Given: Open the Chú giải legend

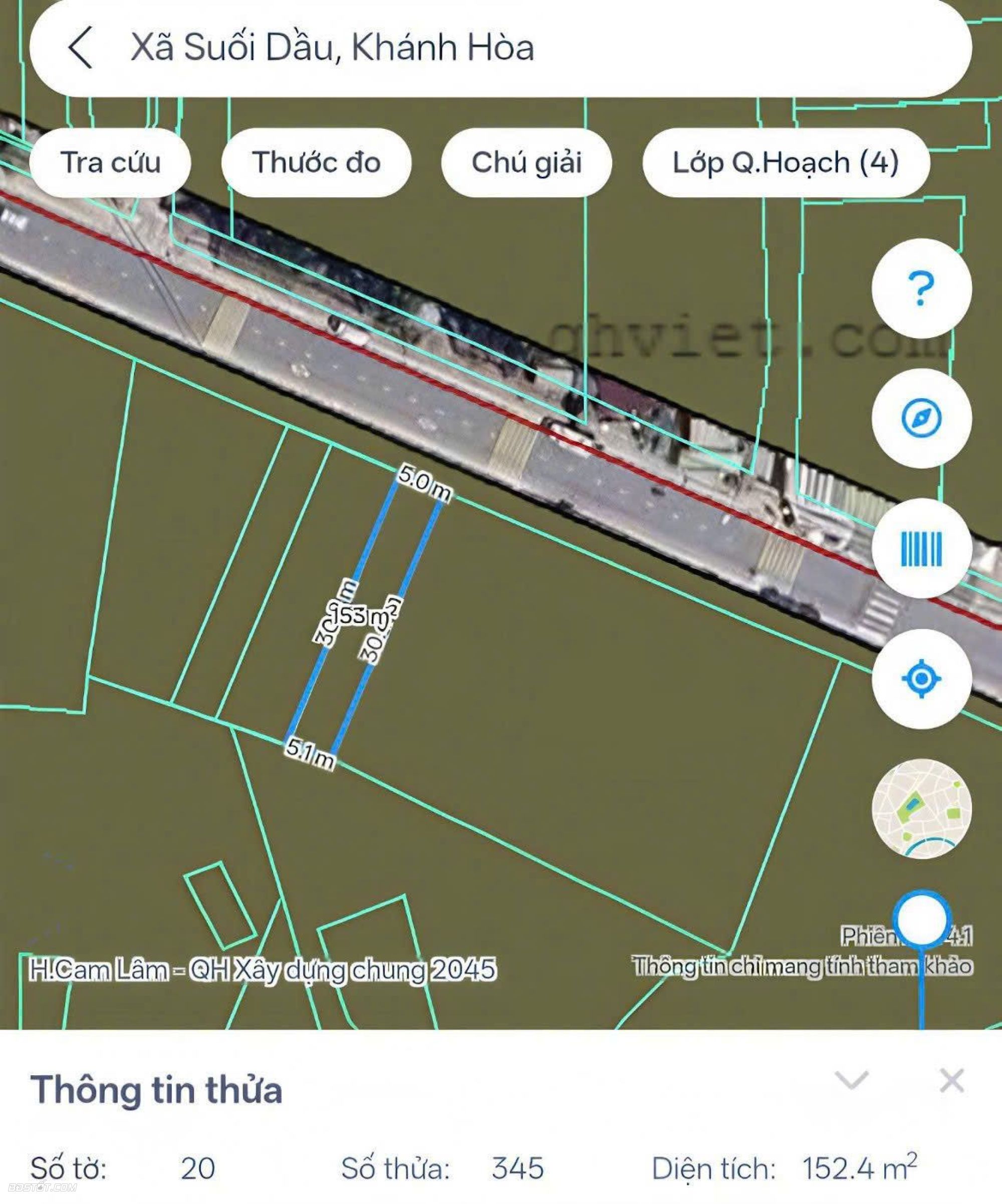Looking at the screenshot, I should pos(526,163).
